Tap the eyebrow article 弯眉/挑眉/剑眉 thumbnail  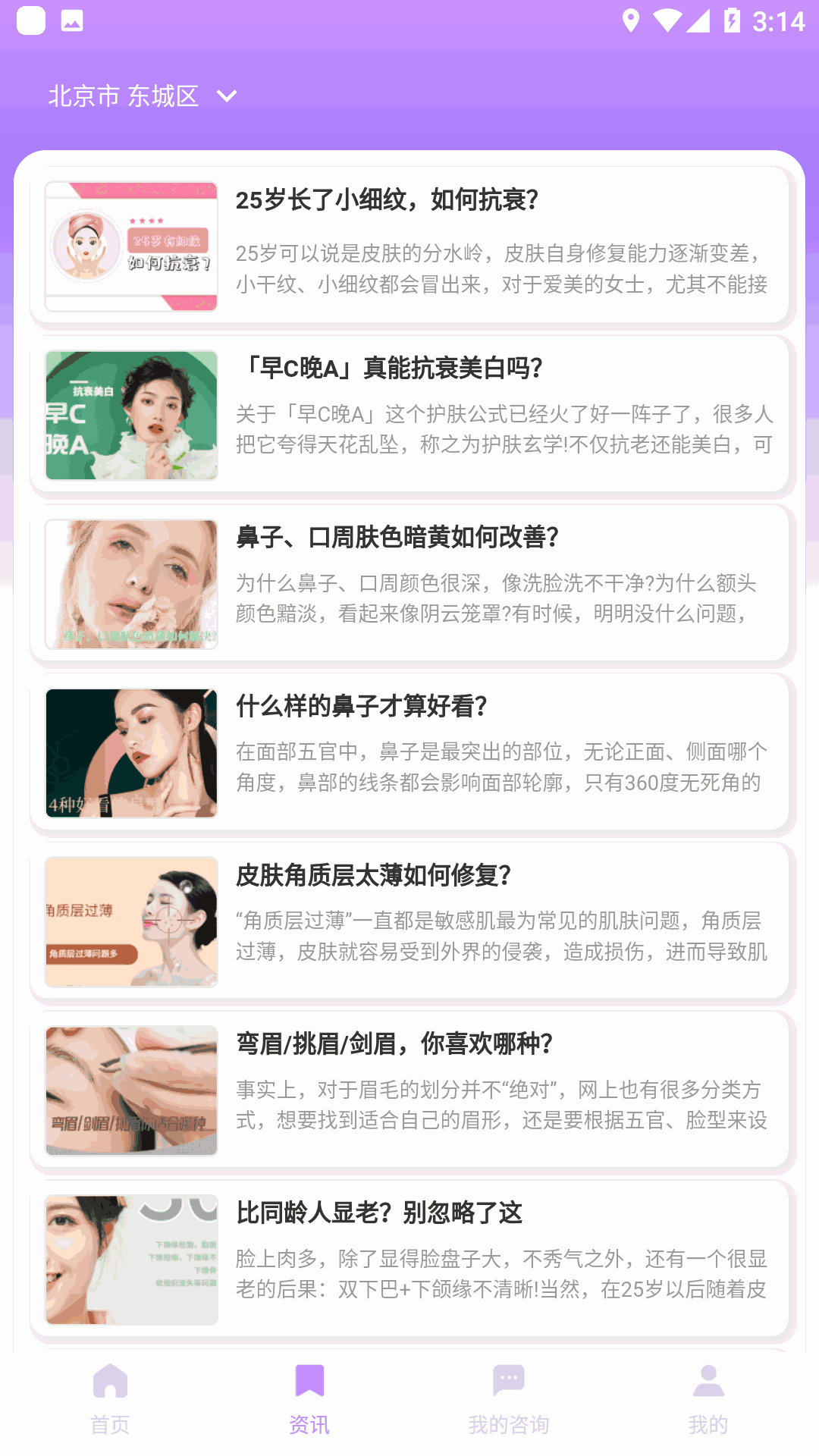130,1090
